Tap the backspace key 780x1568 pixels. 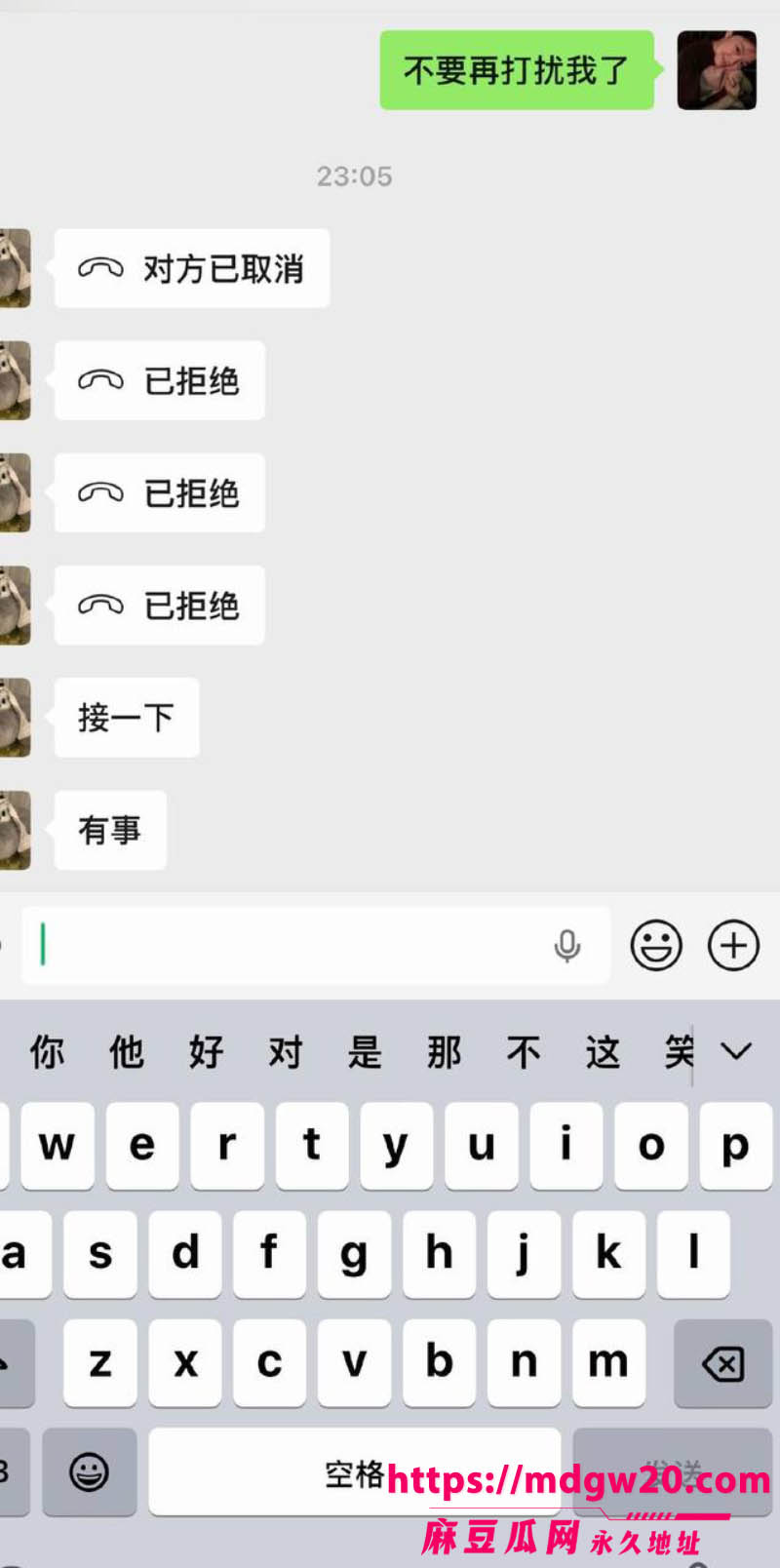tap(722, 1363)
